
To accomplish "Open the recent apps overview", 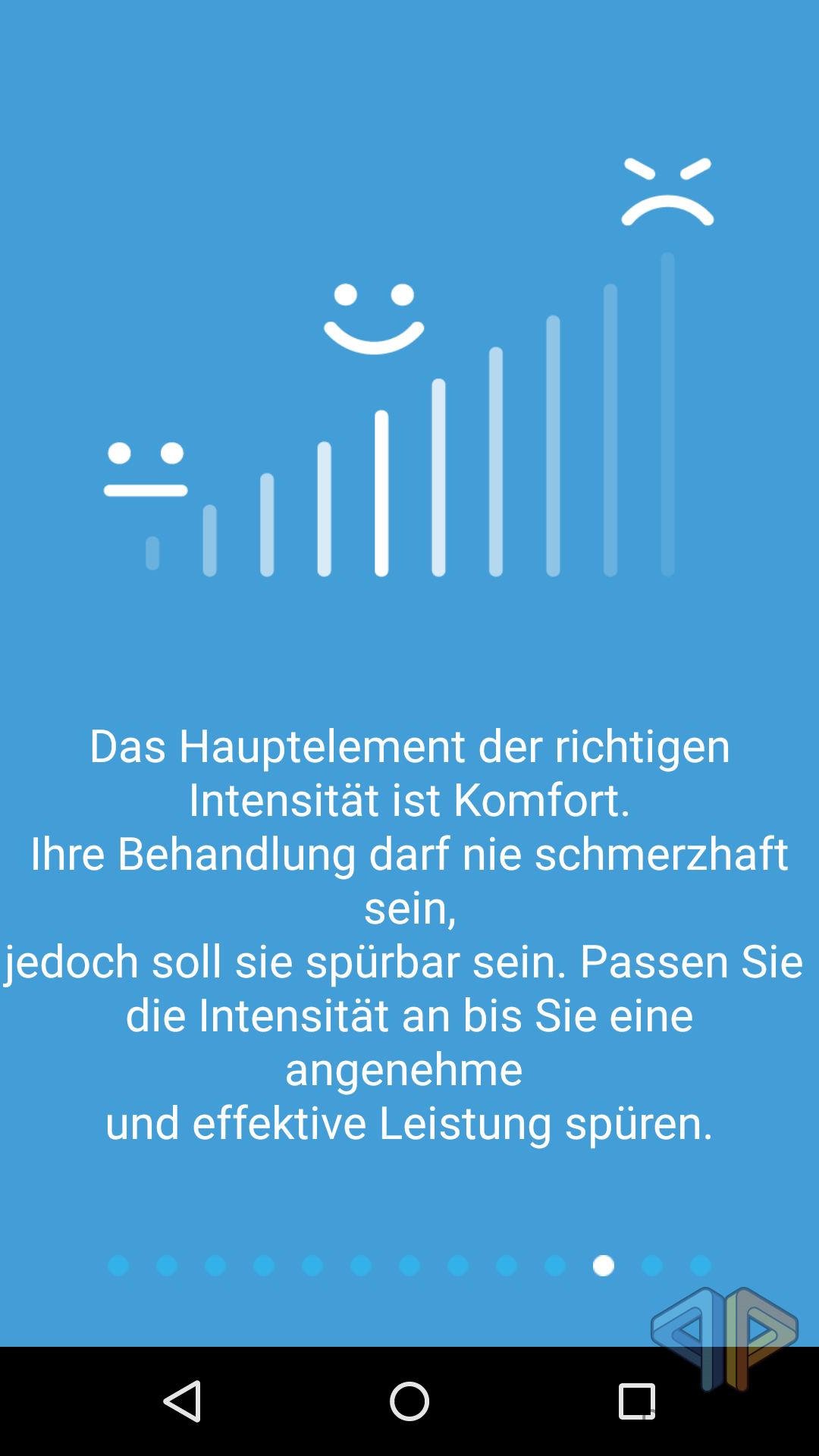I will coord(637,1401).
